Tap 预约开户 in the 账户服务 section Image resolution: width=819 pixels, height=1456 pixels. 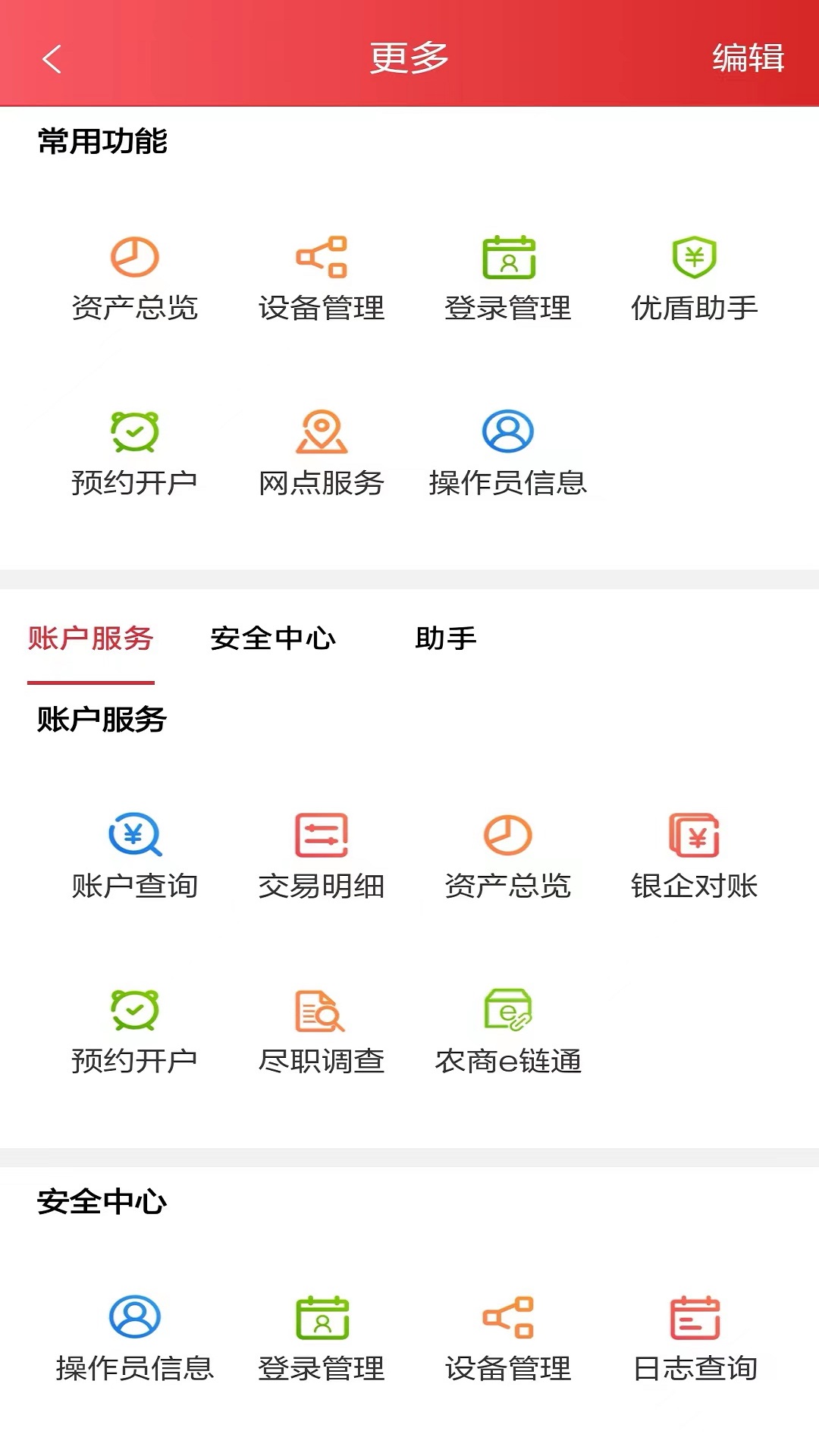135,1031
